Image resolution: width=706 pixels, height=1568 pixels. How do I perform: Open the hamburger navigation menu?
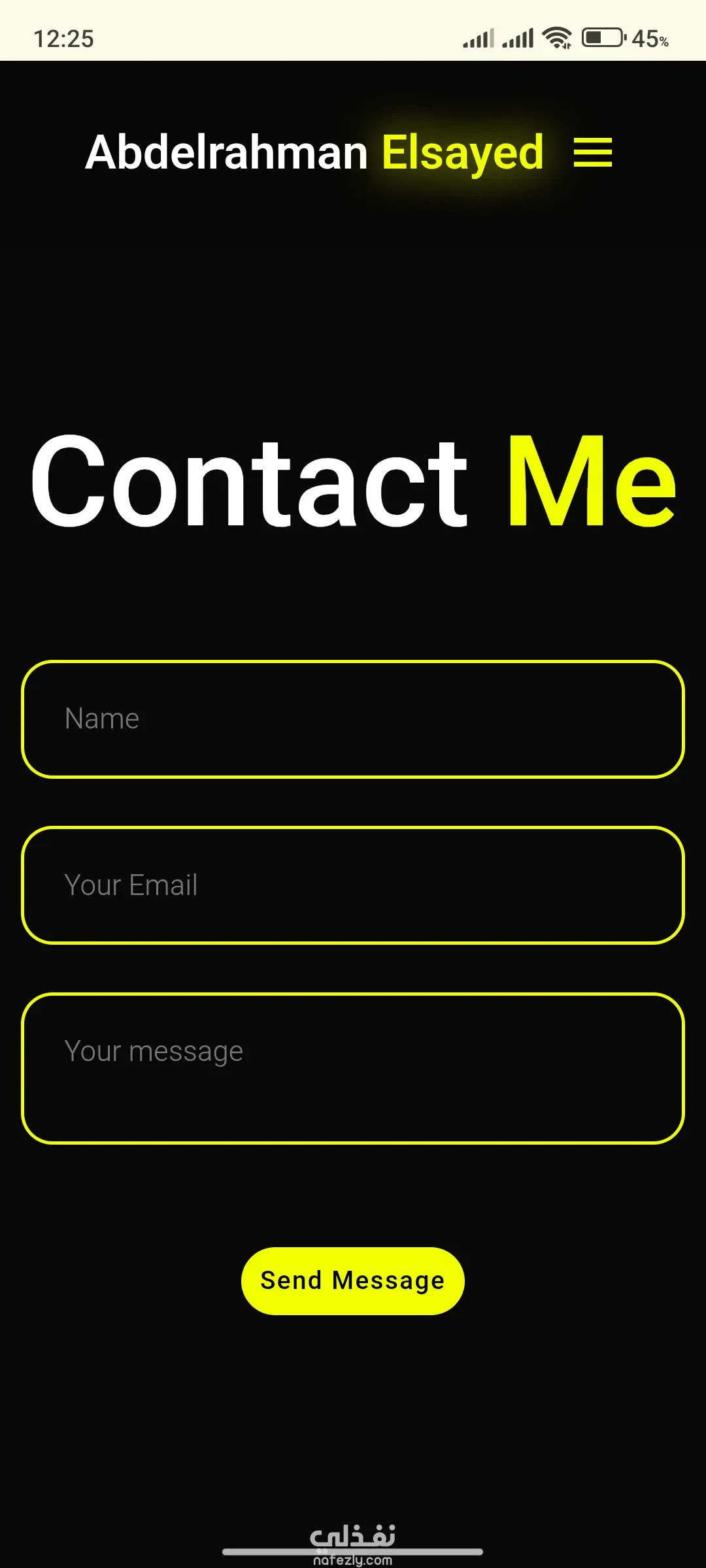(x=592, y=152)
